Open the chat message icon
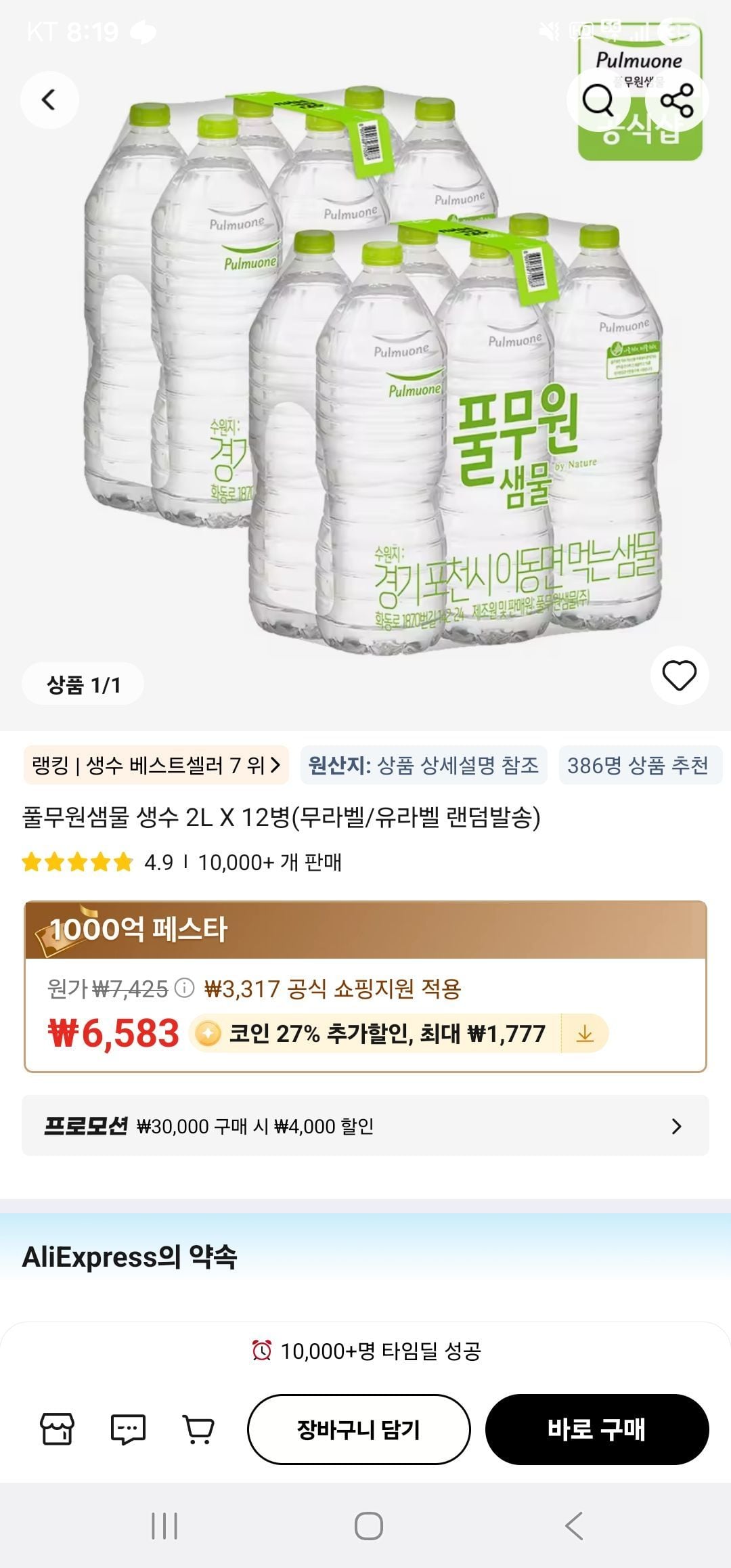The image size is (731, 1568). tap(128, 1429)
